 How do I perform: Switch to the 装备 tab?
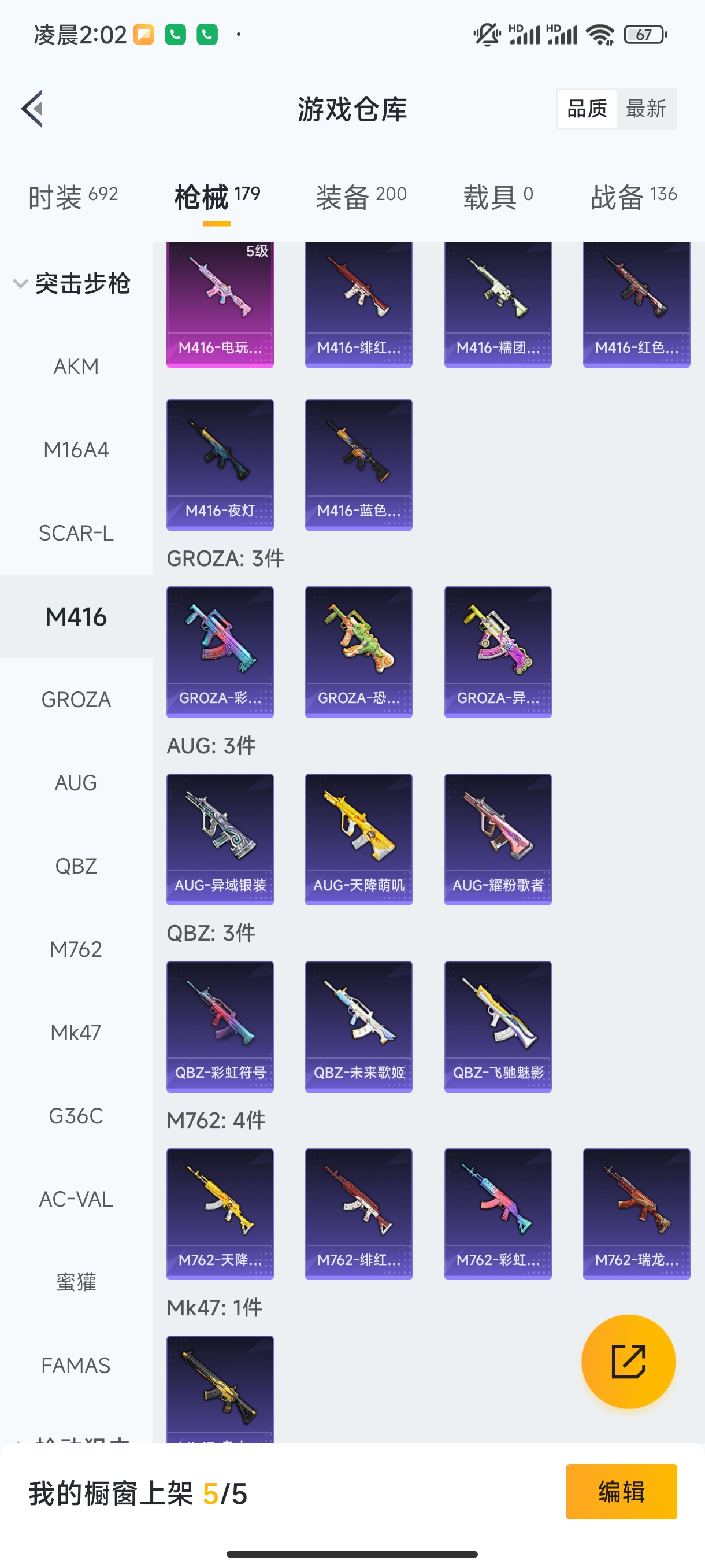[361, 197]
